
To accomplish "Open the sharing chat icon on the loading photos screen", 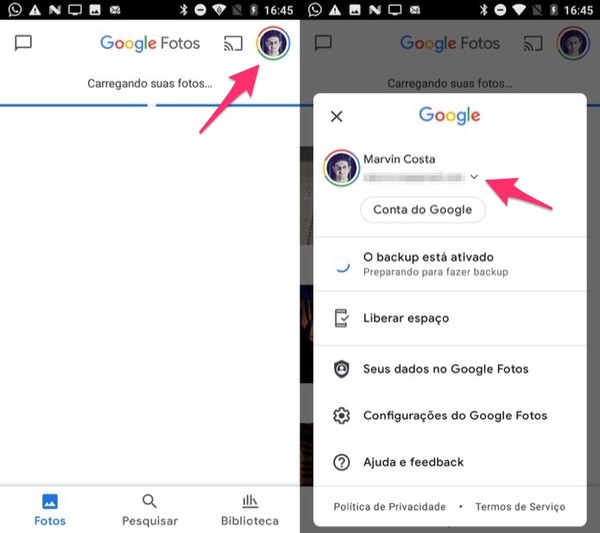I will [24, 44].
